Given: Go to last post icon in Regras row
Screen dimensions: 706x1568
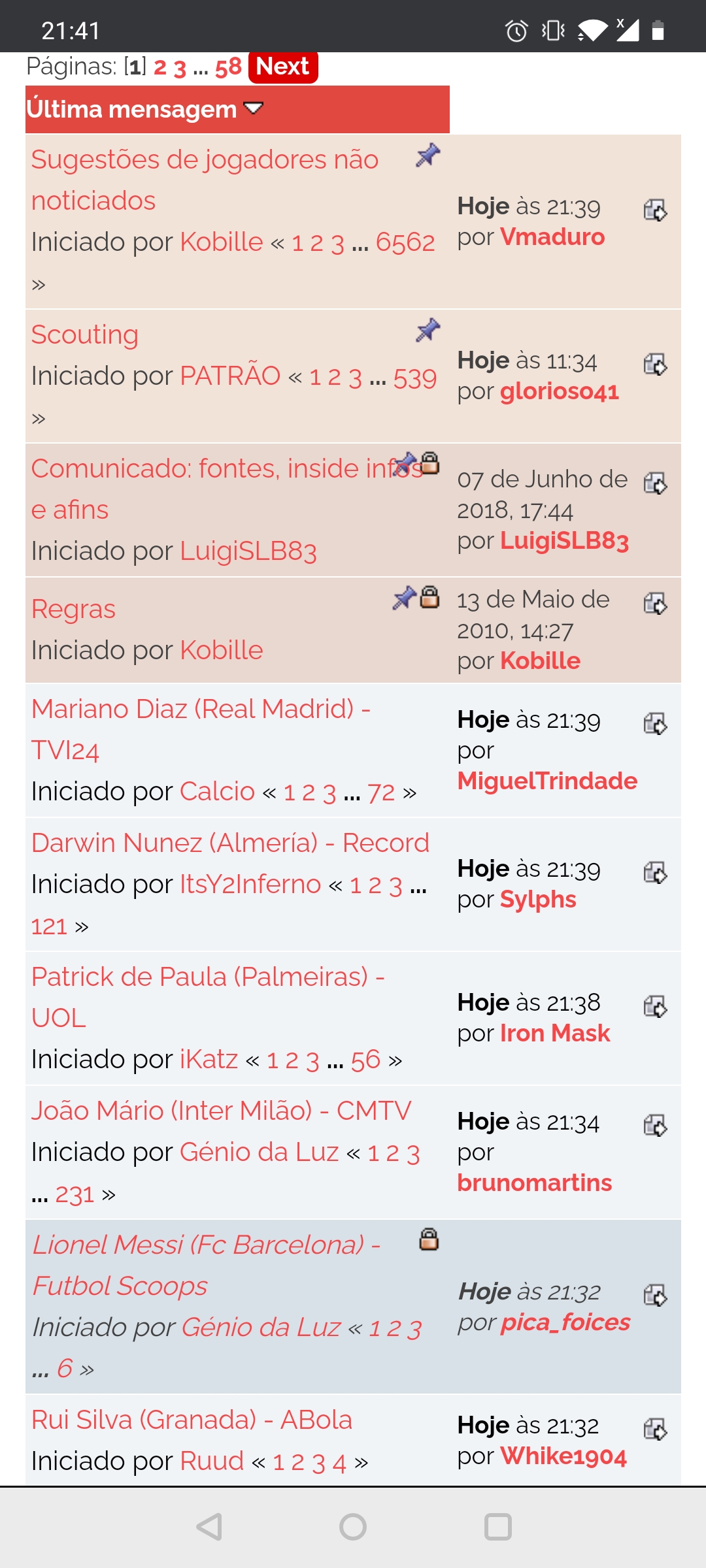Looking at the screenshot, I should [655, 603].
